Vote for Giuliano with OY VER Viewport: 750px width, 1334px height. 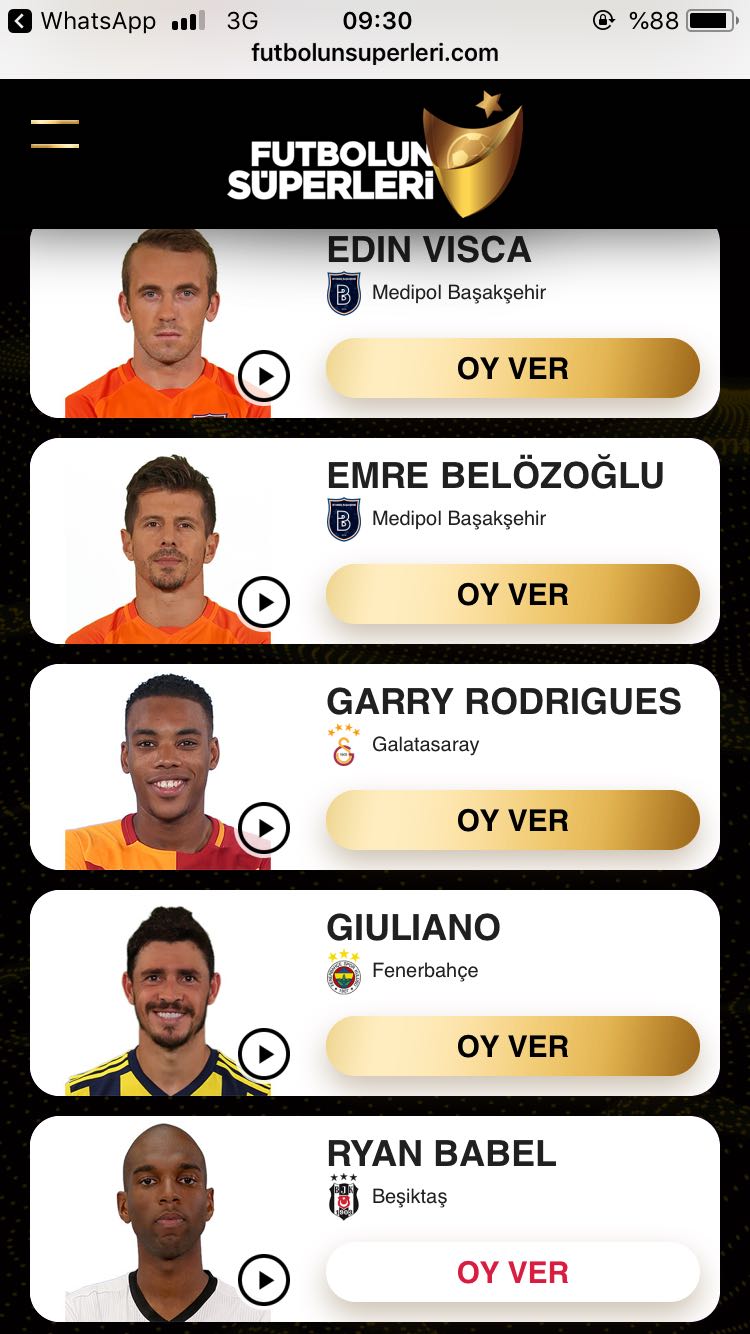pos(512,1046)
